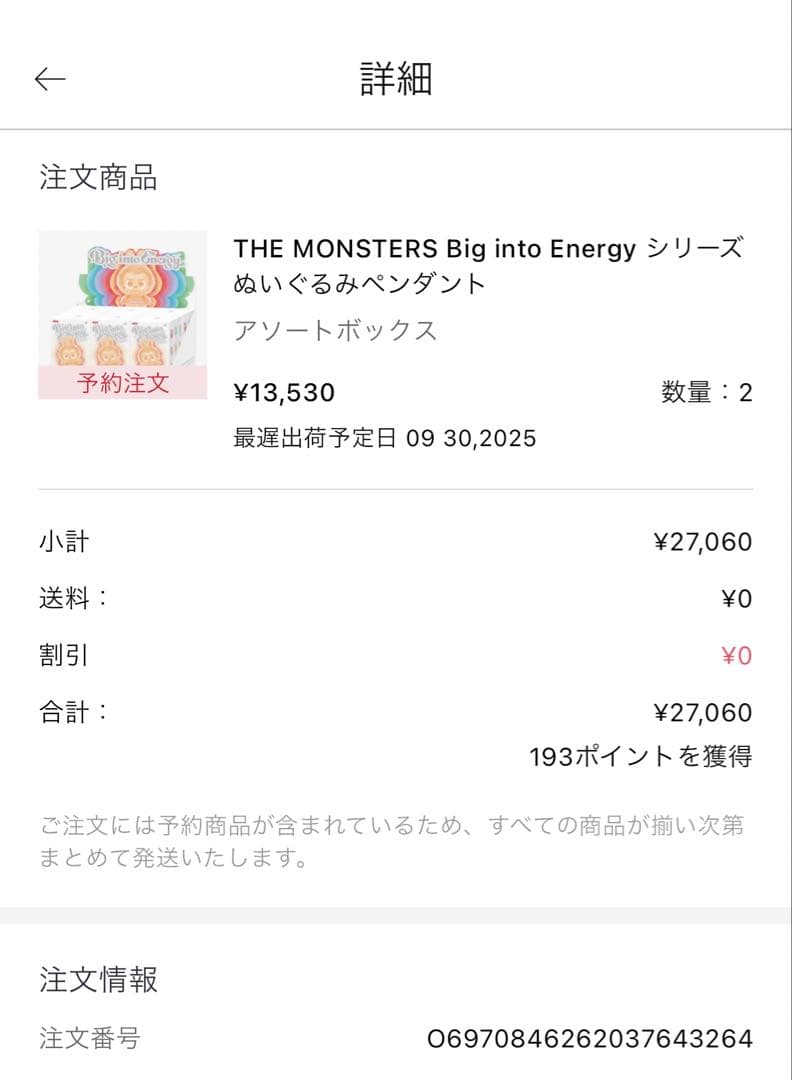Select the 予約注文 badge on the product
This screenshot has width=792, height=1080.
122,383
